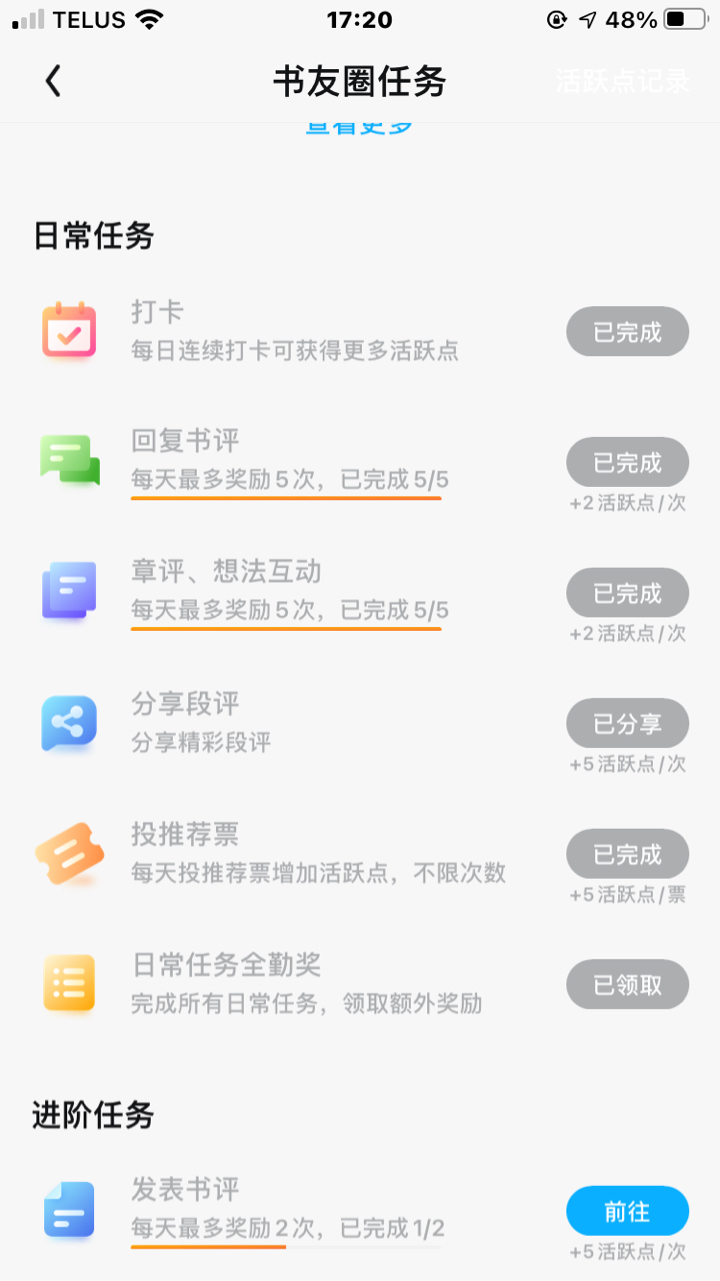Tap 前往 button for 发表书评
This screenshot has width=720, height=1281.
(628, 1211)
